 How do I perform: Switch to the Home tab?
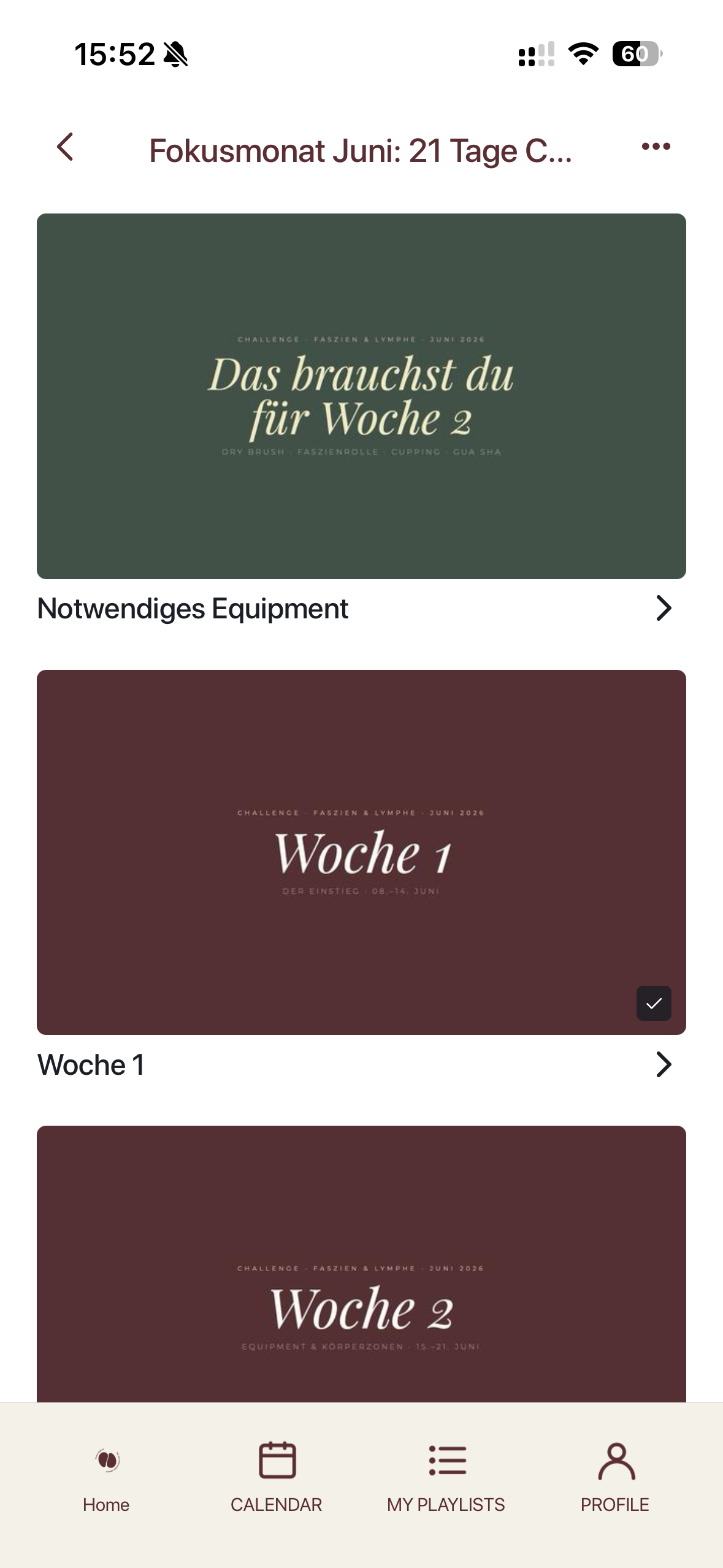coord(107,1478)
